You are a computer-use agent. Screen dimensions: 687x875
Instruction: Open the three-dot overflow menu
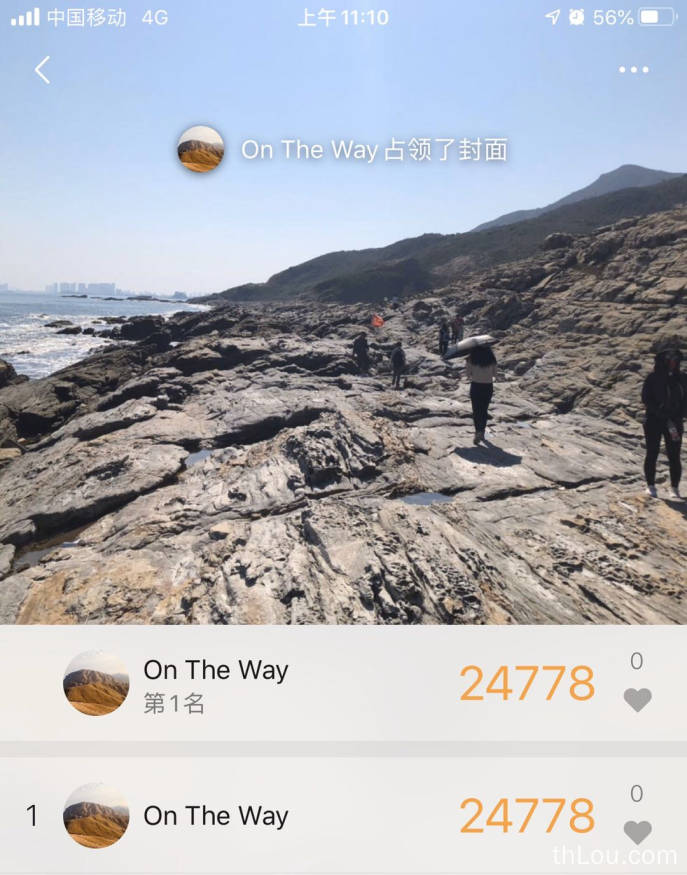tap(633, 70)
